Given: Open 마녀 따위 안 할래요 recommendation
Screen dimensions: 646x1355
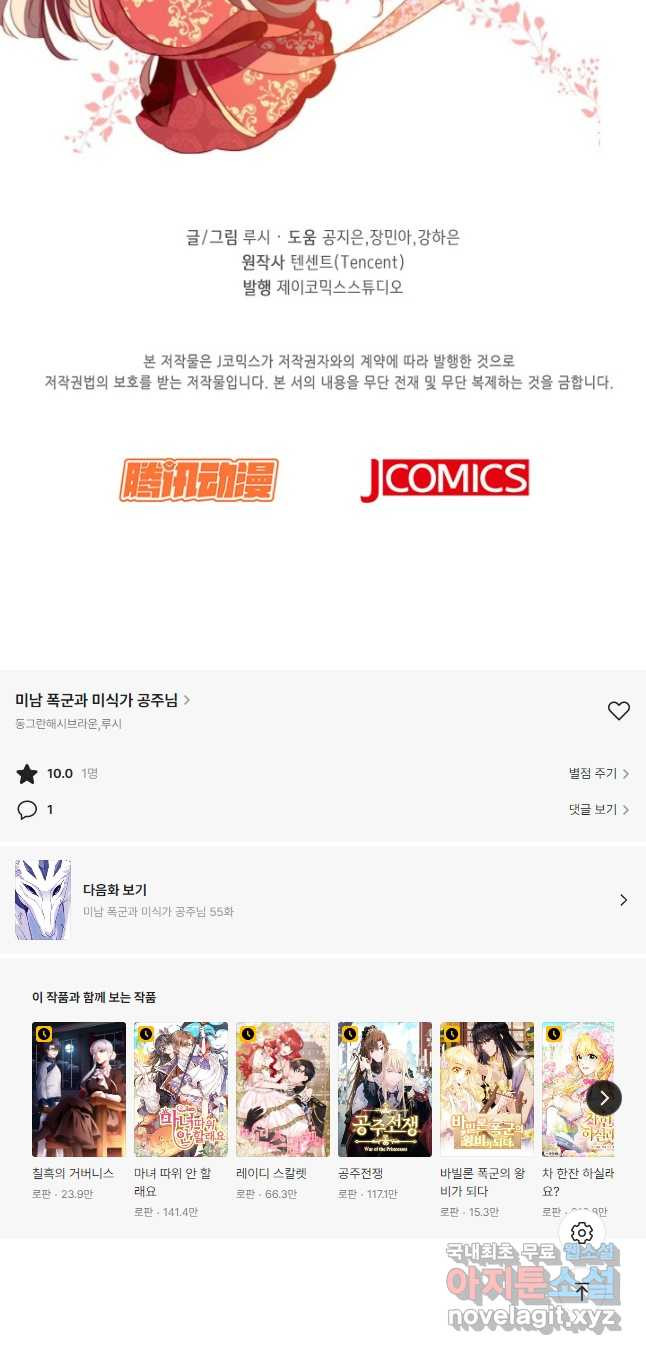Looking at the screenshot, I should [181, 1090].
